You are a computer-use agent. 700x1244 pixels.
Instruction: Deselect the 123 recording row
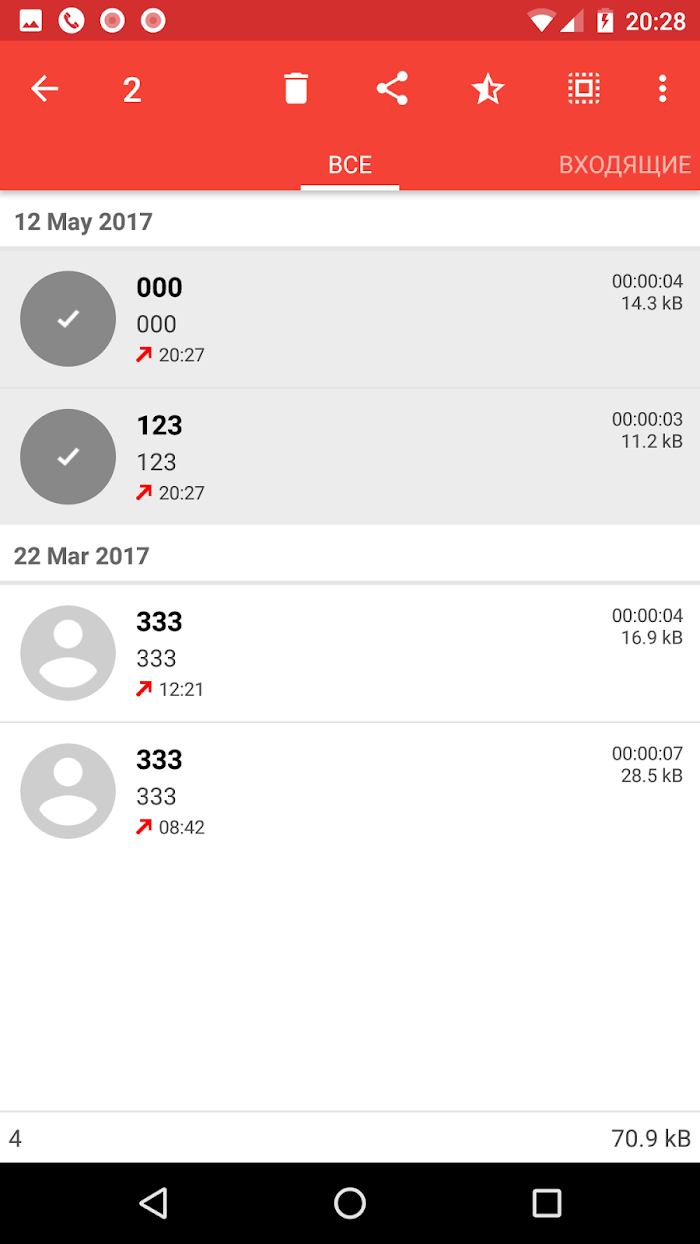[x=350, y=457]
